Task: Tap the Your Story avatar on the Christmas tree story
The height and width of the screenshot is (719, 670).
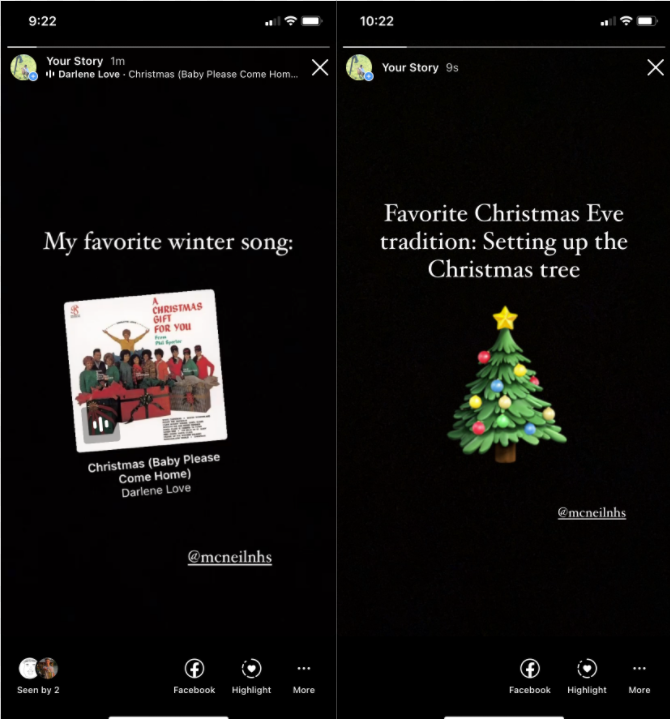Action: coord(359,68)
